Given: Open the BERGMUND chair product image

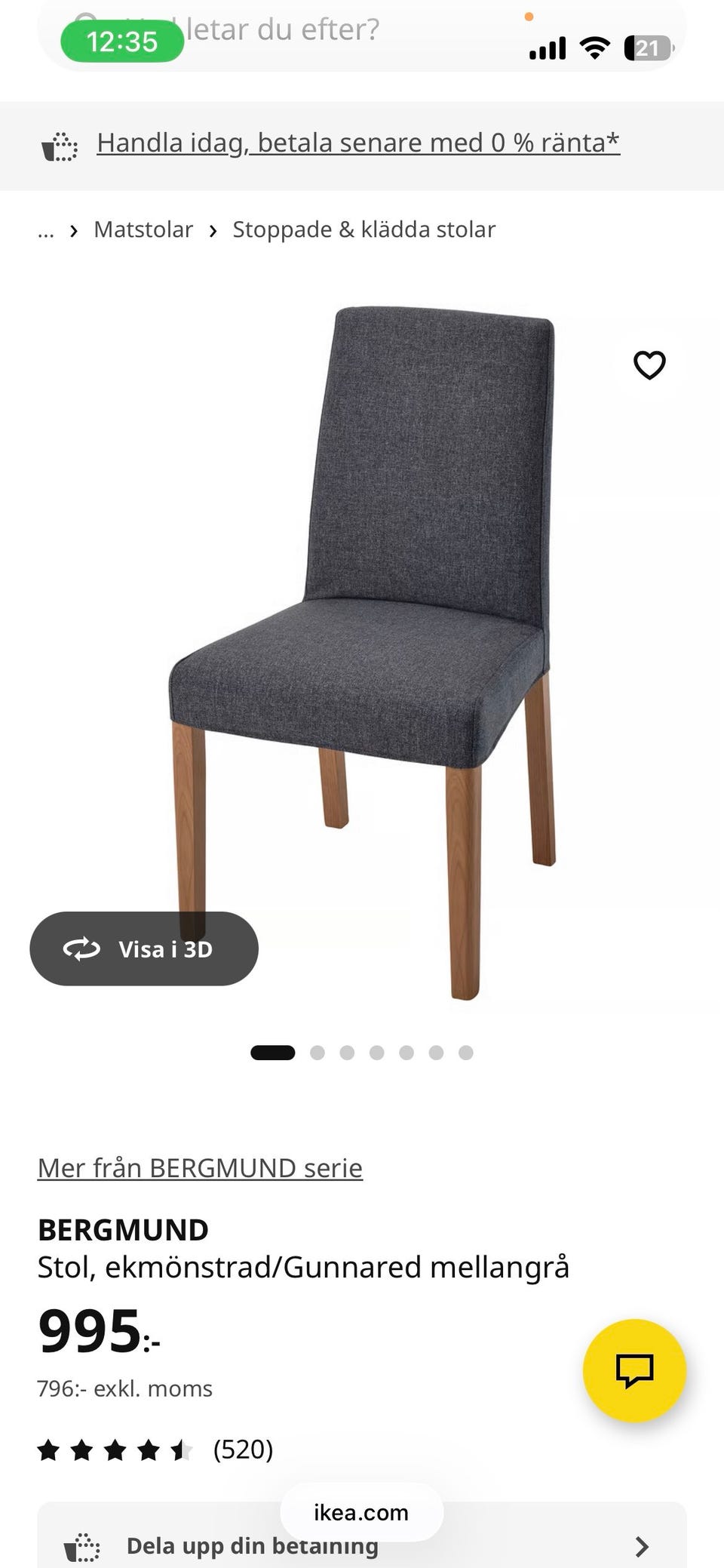Looking at the screenshot, I should pos(362,653).
